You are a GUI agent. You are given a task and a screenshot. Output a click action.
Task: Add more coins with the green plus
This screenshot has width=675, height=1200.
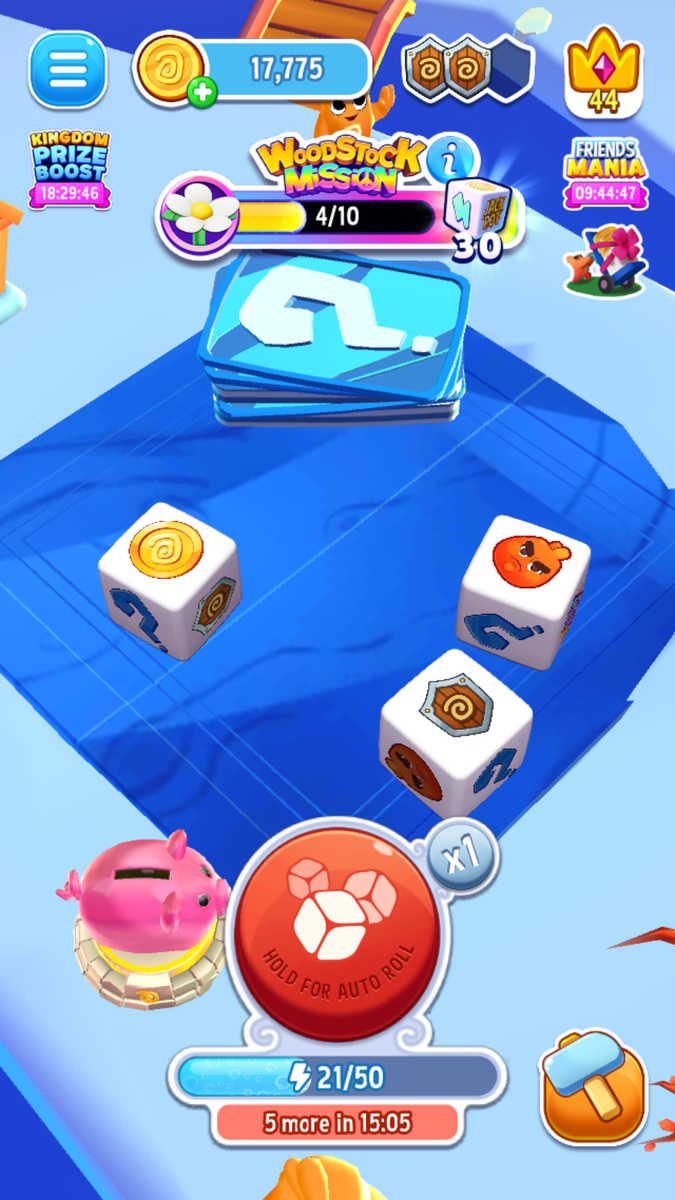(x=203, y=93)
